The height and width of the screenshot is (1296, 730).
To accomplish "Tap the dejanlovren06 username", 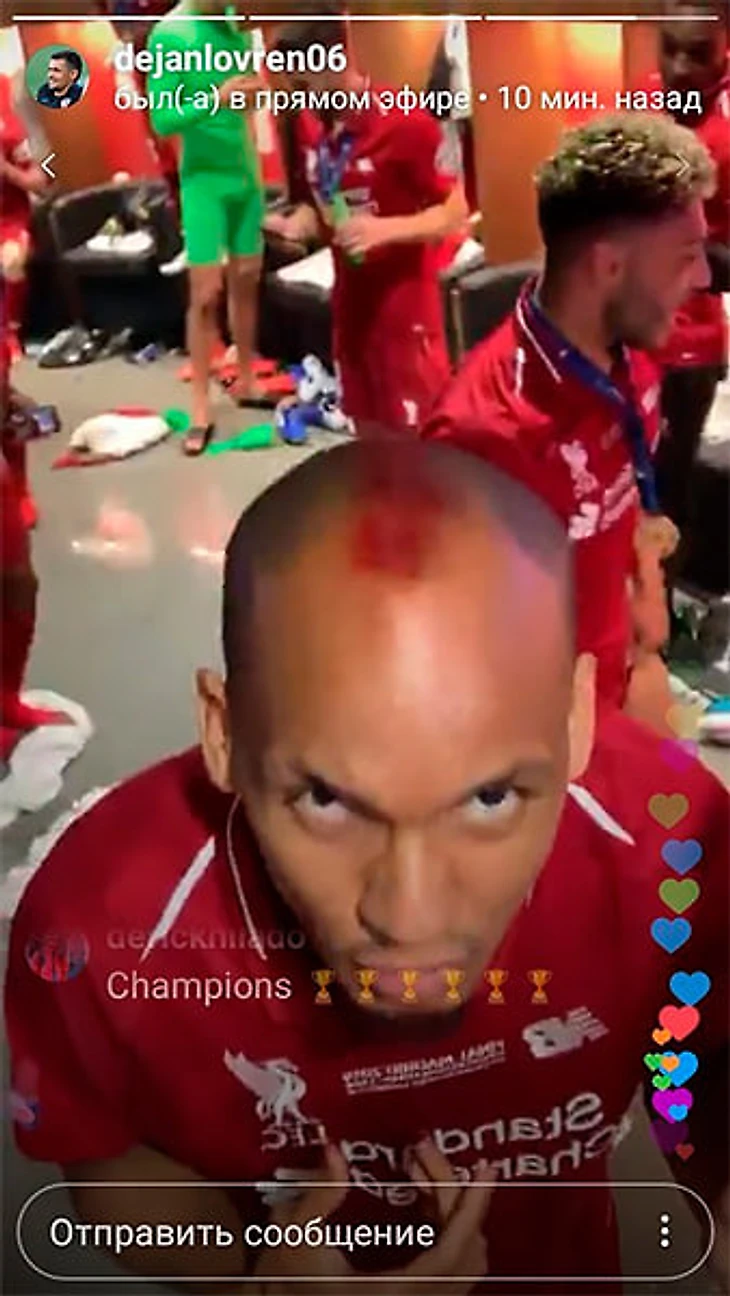I will (x=230, y=60).
